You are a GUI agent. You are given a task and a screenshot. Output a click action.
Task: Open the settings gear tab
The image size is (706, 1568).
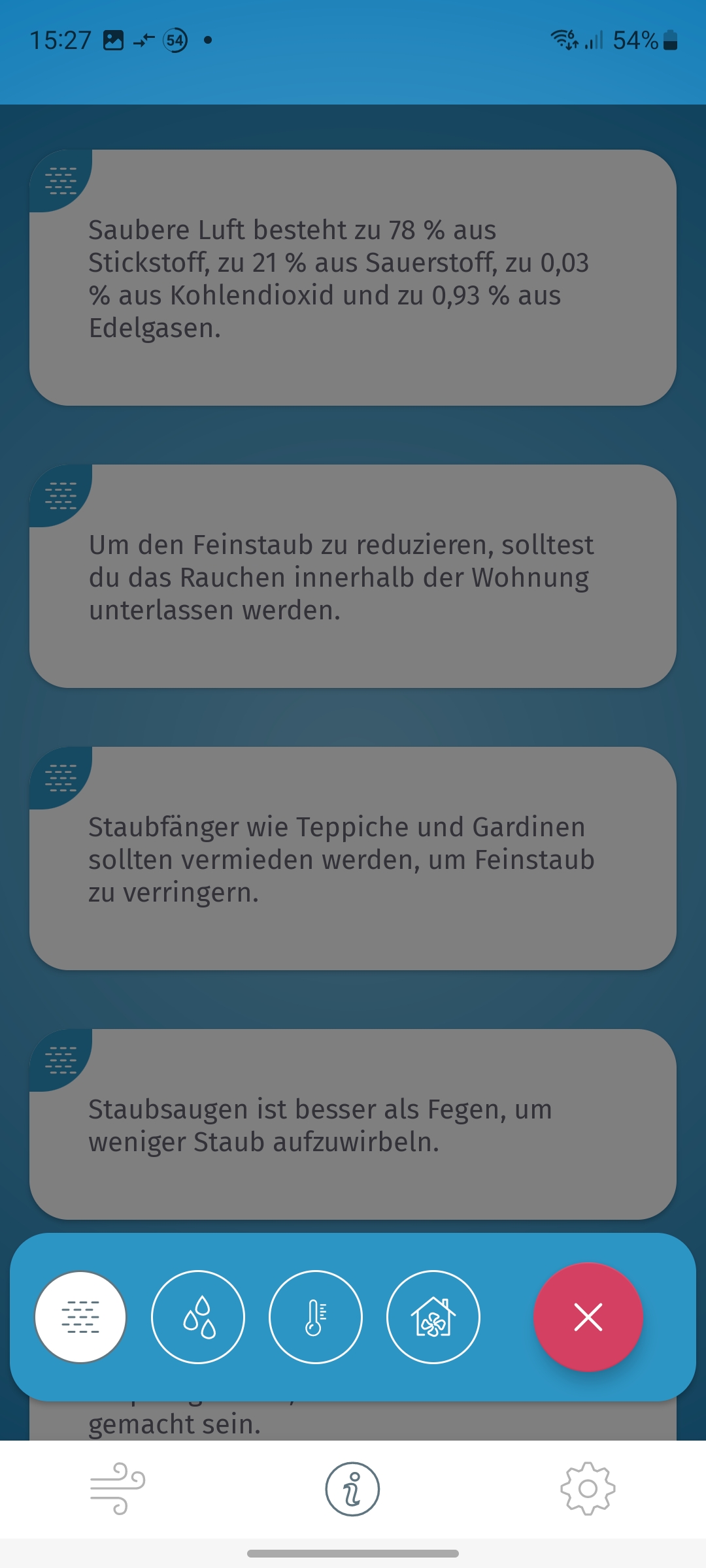[x=588, y=1488]
